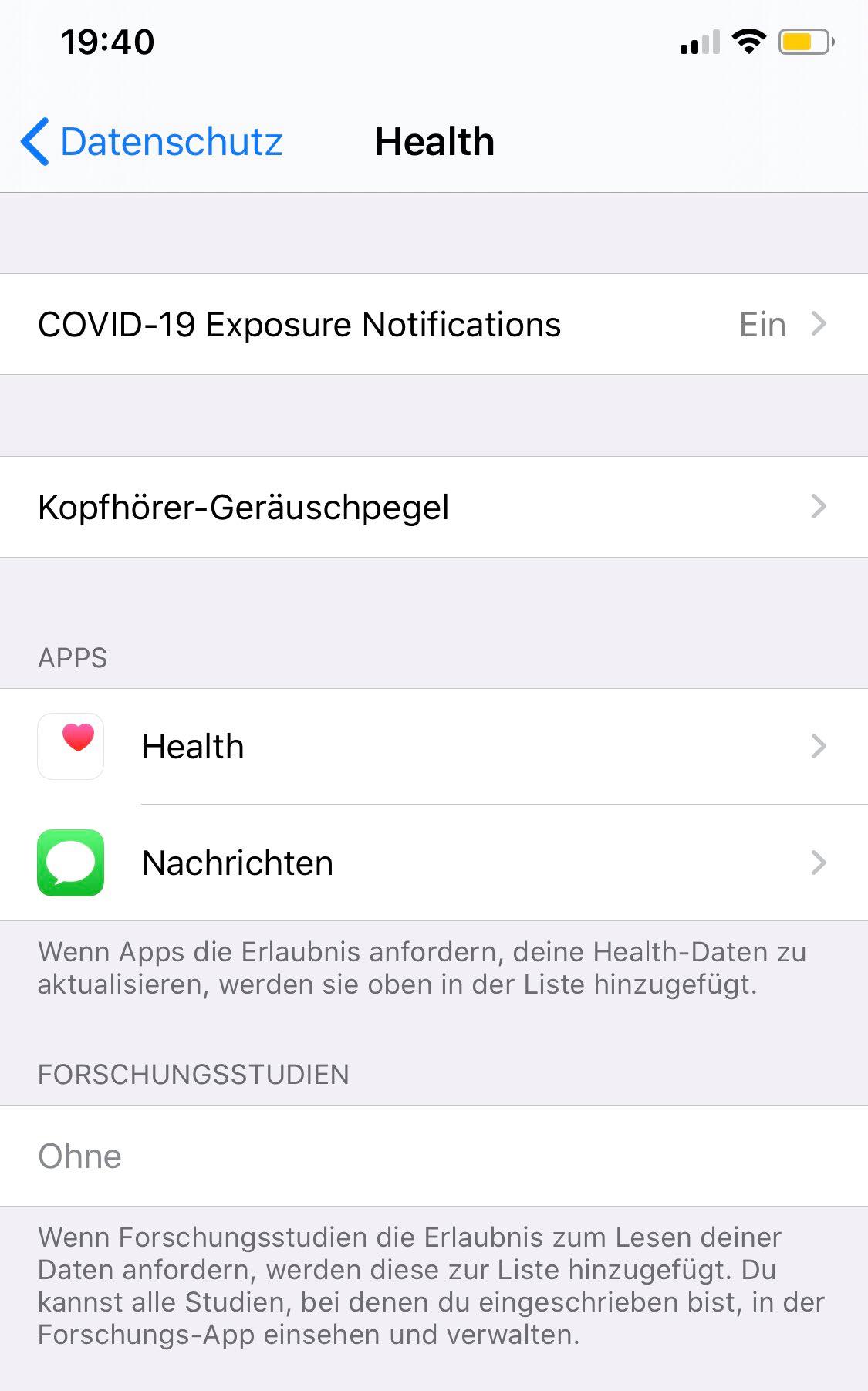This screenshot has width=868, height=1391.
Task: Open Kopfhörer-Geräuschpegel
Action: pos(432,507)
